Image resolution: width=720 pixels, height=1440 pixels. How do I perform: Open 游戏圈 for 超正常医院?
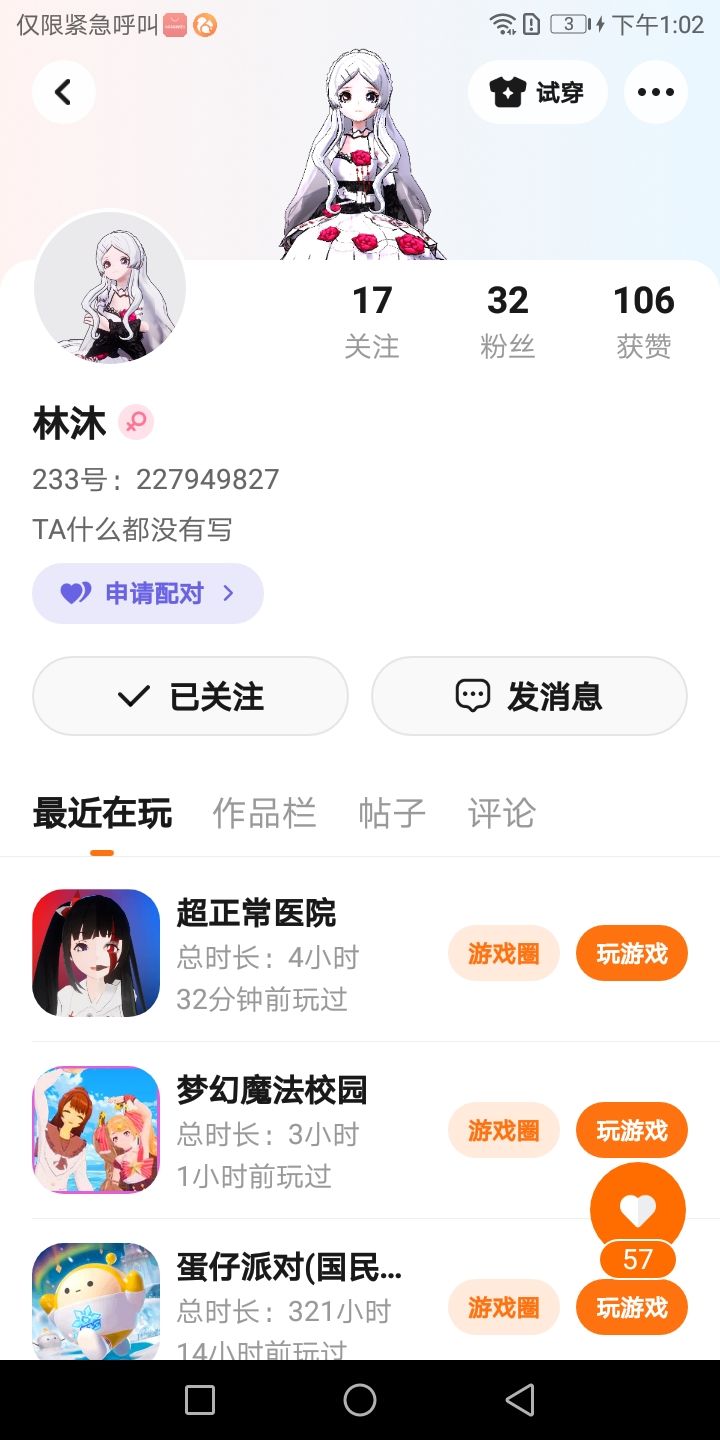[503, 953]
